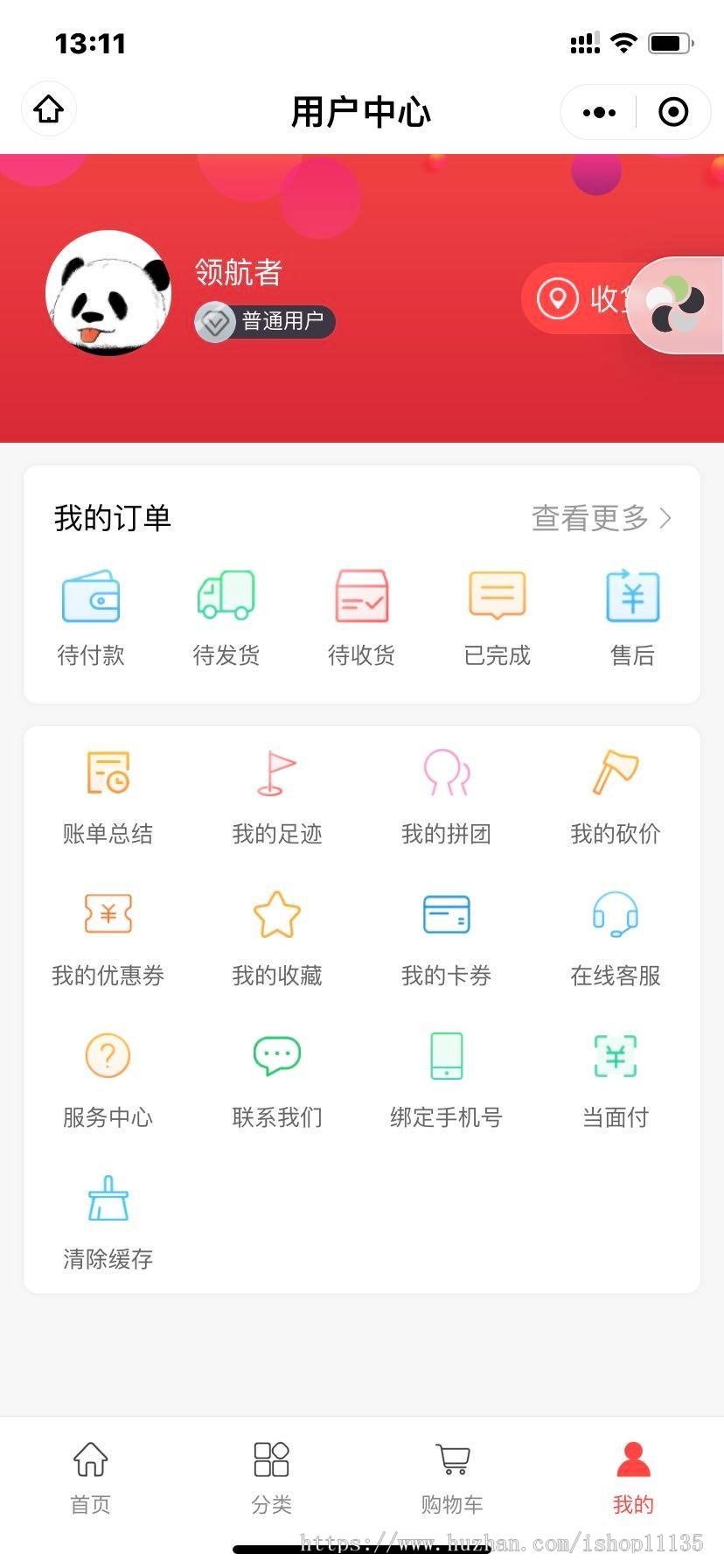The image size is (724, 1568).
Task: Tap 清除缓存 to clear cache
Action: click(x=108, y=1221)
